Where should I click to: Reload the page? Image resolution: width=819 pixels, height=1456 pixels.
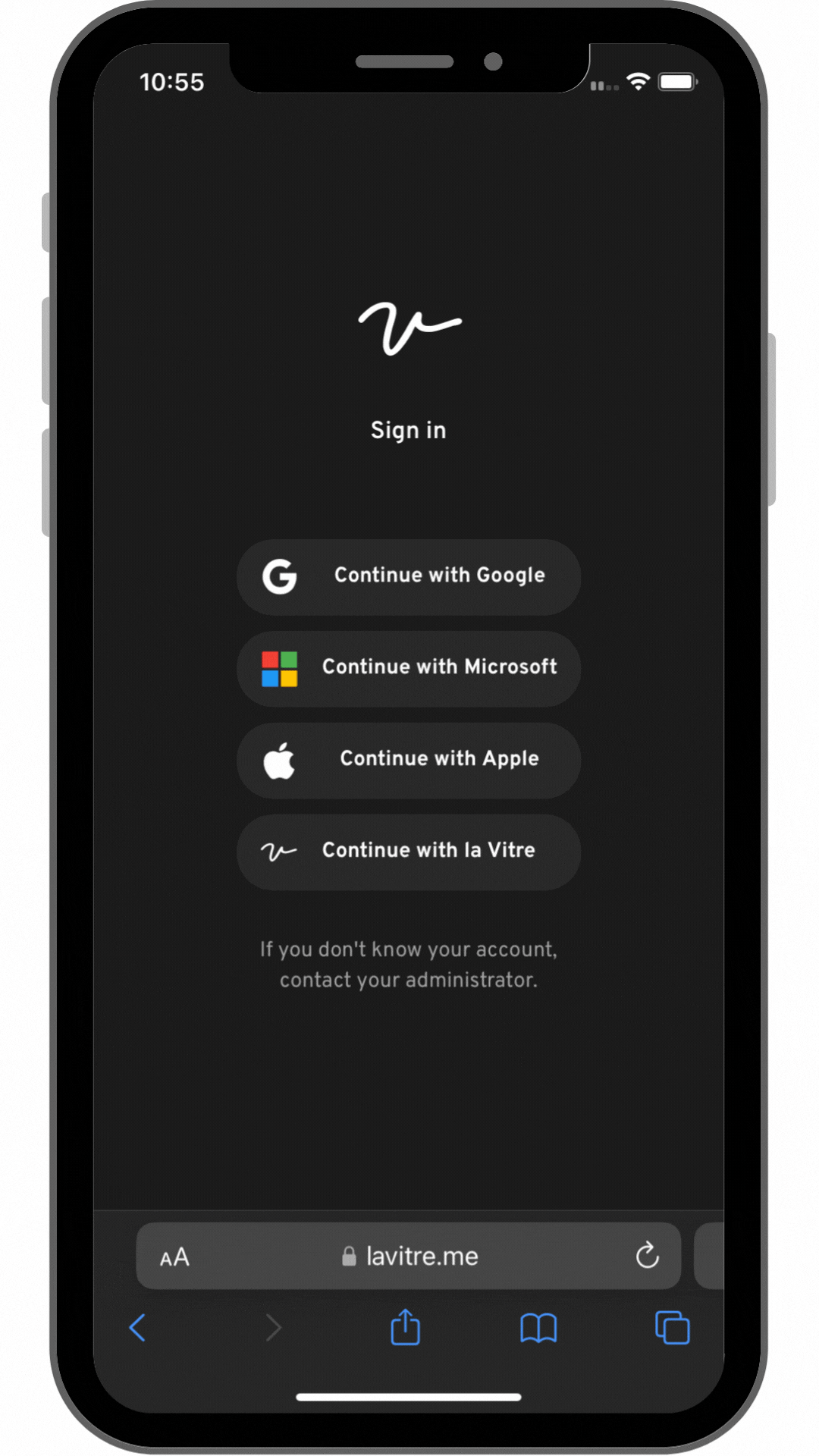647,1256
